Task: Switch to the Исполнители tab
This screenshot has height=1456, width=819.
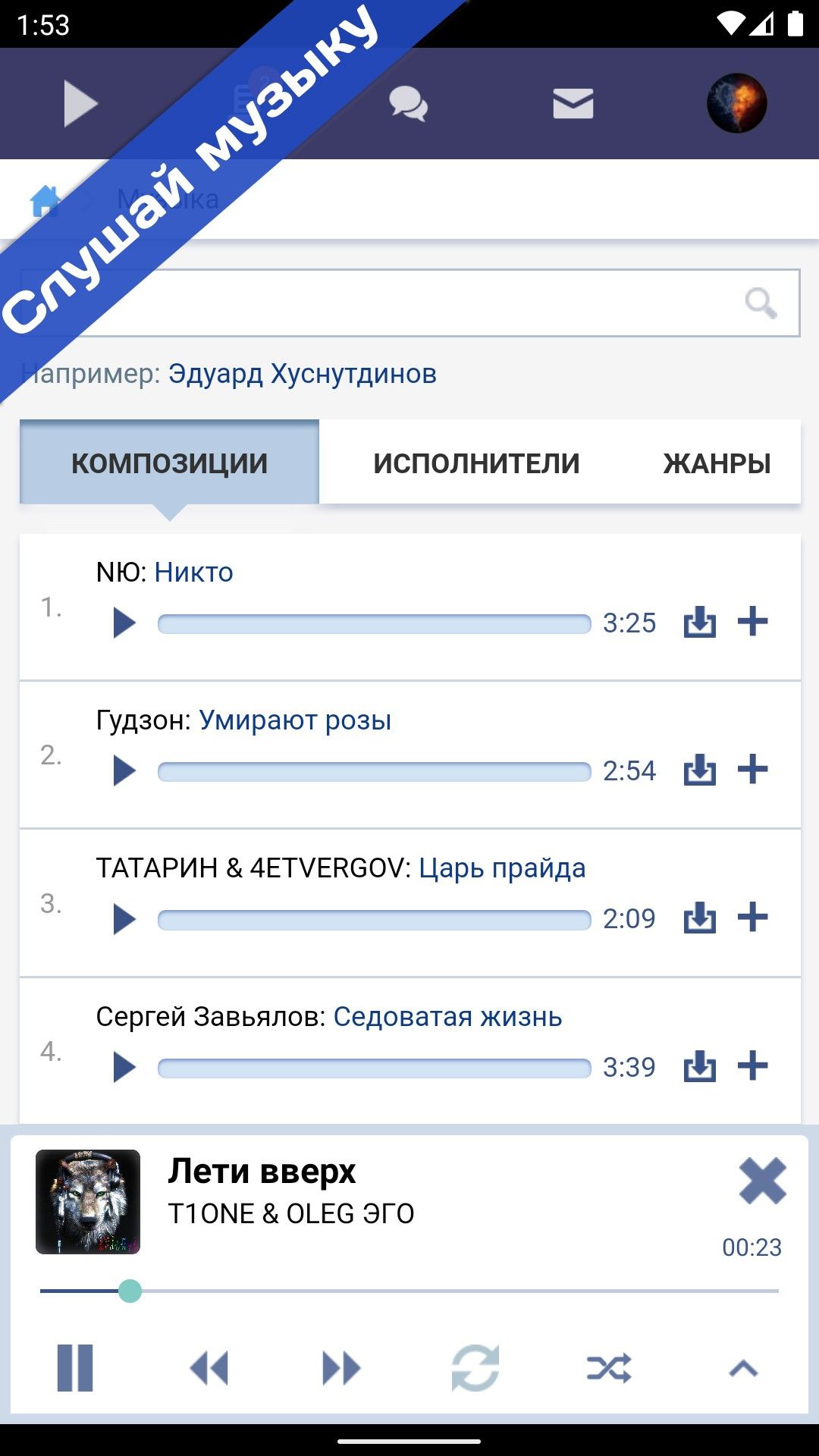Action: [476, 463]
